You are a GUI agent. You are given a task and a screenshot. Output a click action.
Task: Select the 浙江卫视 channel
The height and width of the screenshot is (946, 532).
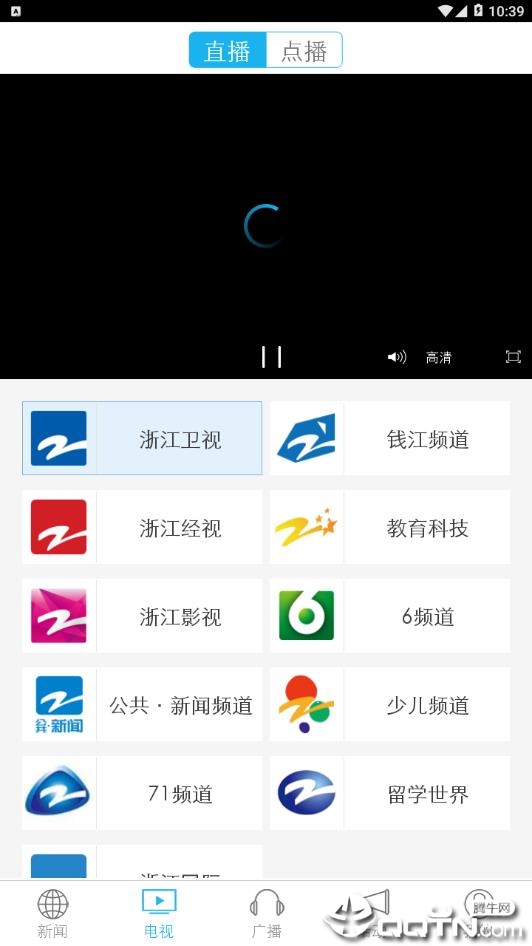pyautogui.click(x=142, y=438)
